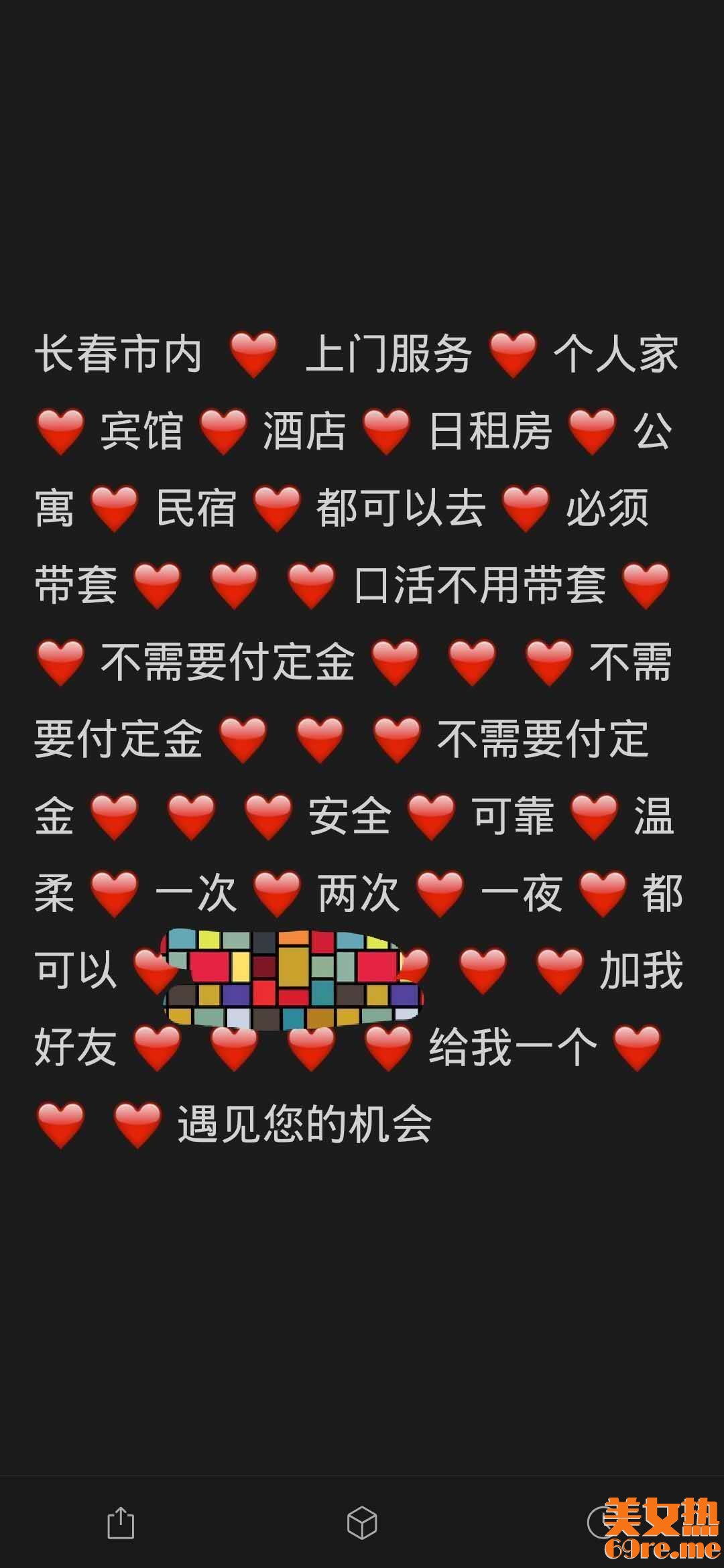The image size is (724, 1568).
Task: Tap the cube icon in the bottom toolbar
Action: pos(362,1523)
